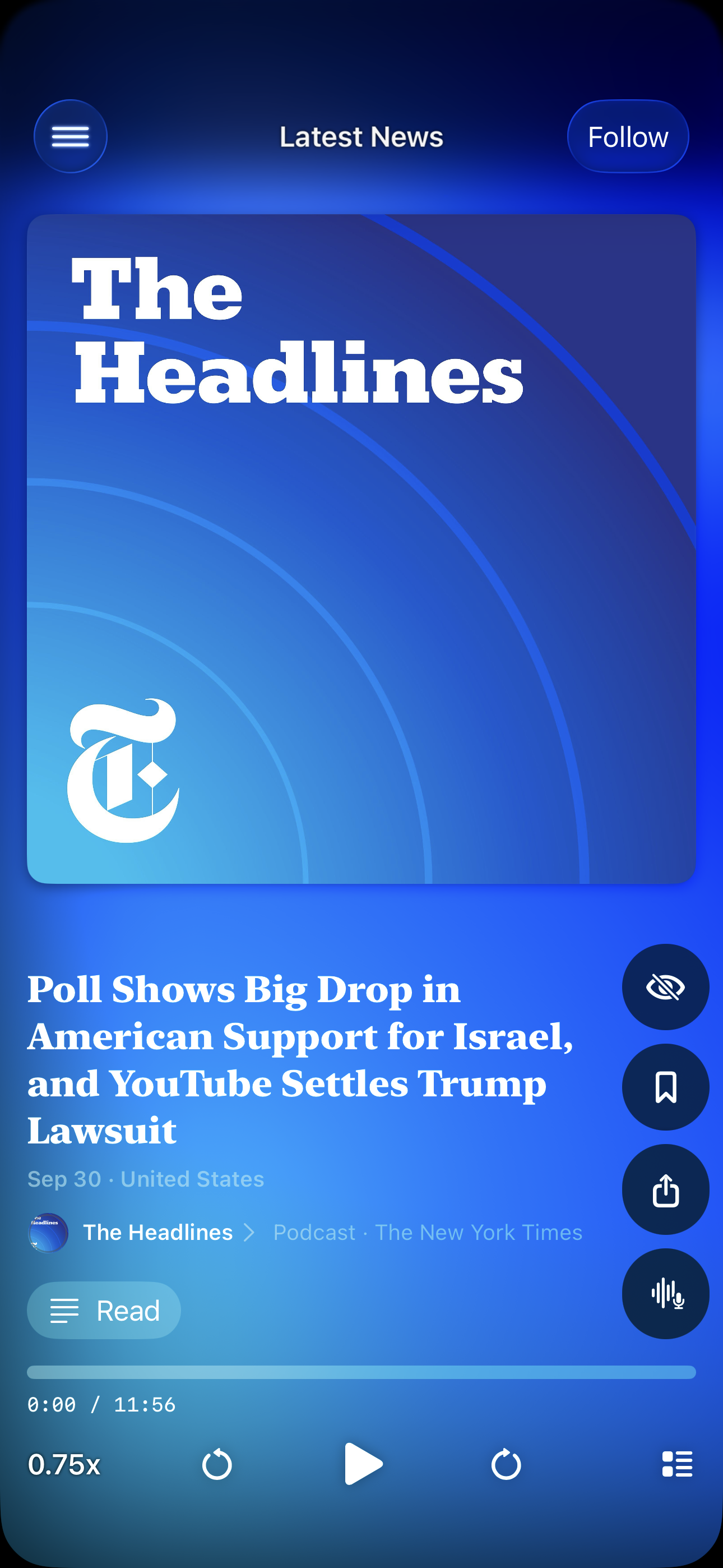Play the episode
Screen dimensions: 723x1568
coord(363,1463)
